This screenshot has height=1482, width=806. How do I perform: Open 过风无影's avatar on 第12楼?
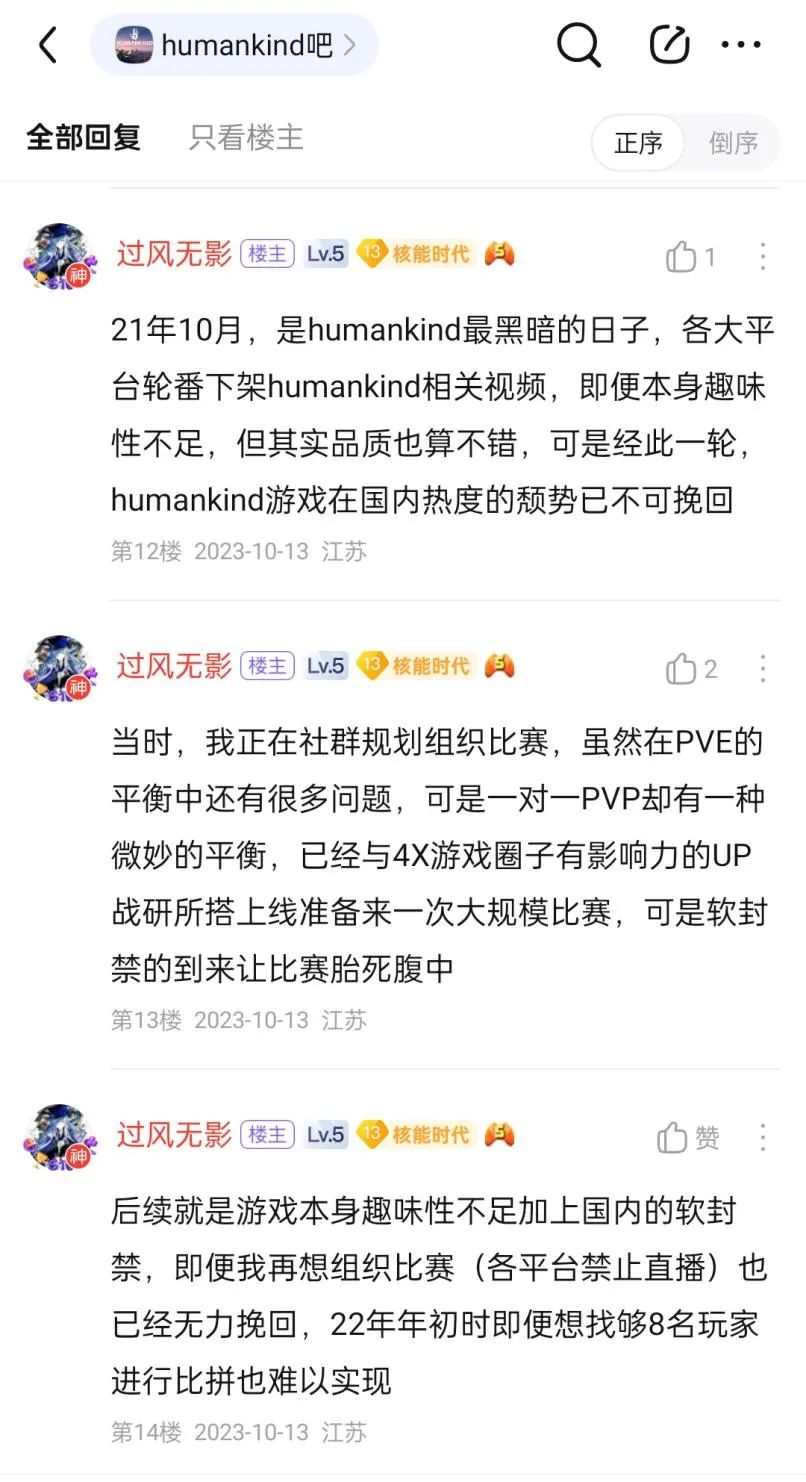pos(59,257)
